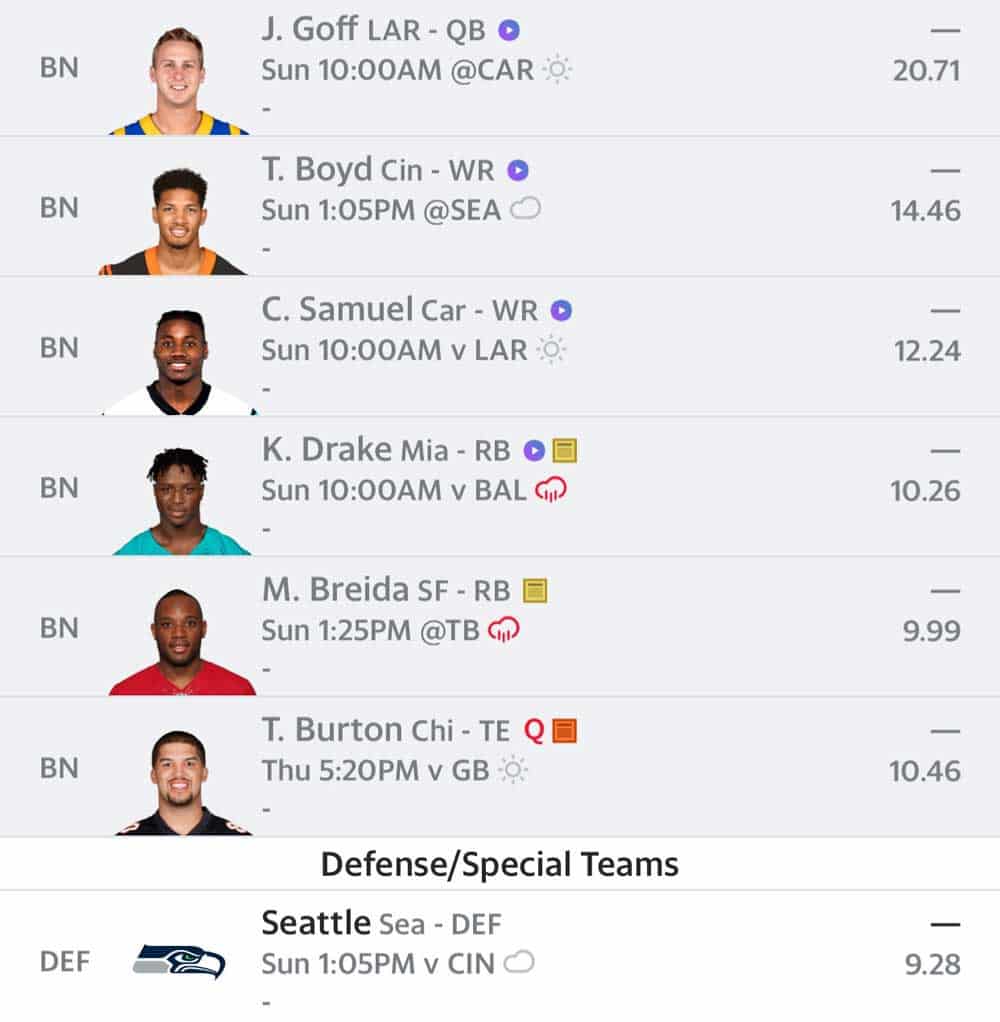Watch the video clip for C. Samuel
Screen dimensions: 1000x1022
pyautogui.click(x=561, y=311)
